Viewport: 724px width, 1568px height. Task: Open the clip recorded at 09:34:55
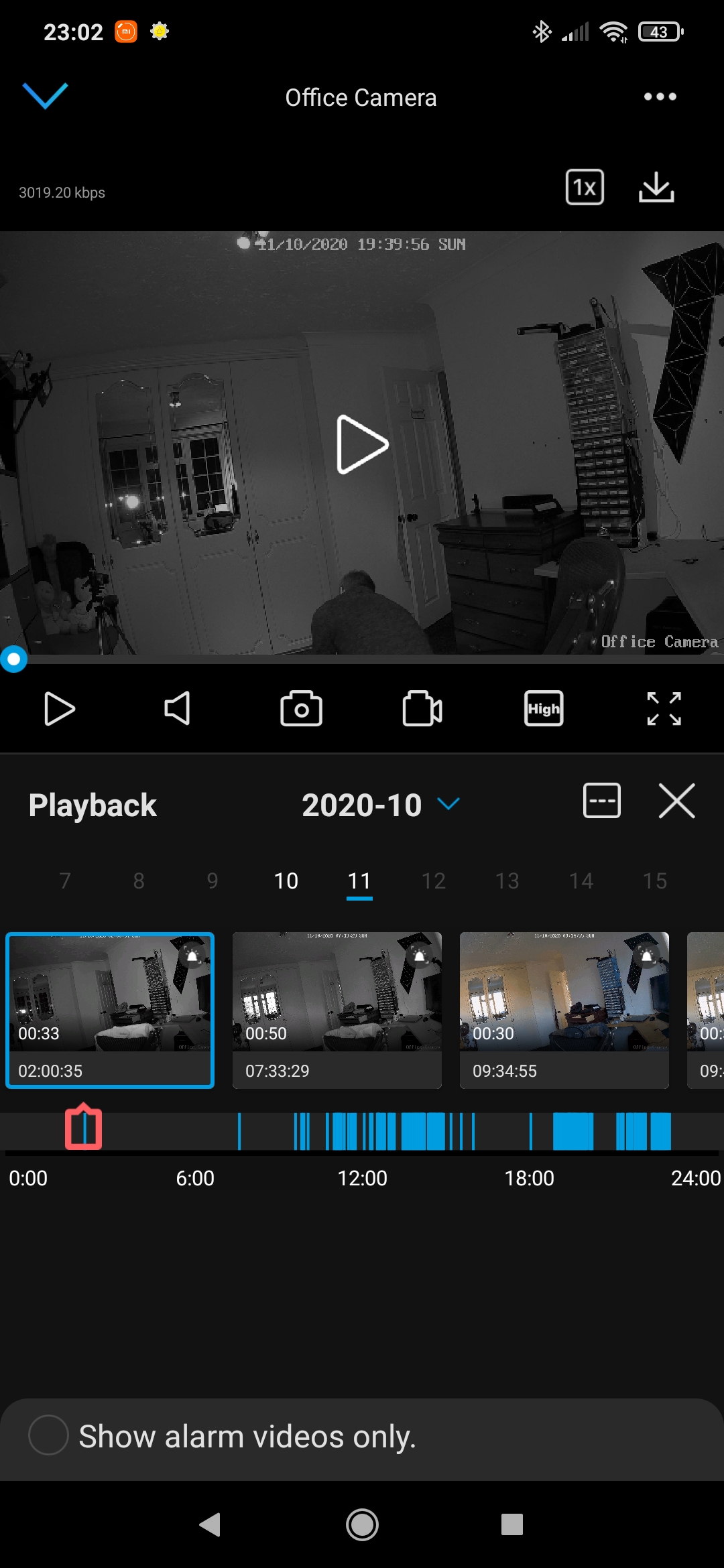point(564,1010)
